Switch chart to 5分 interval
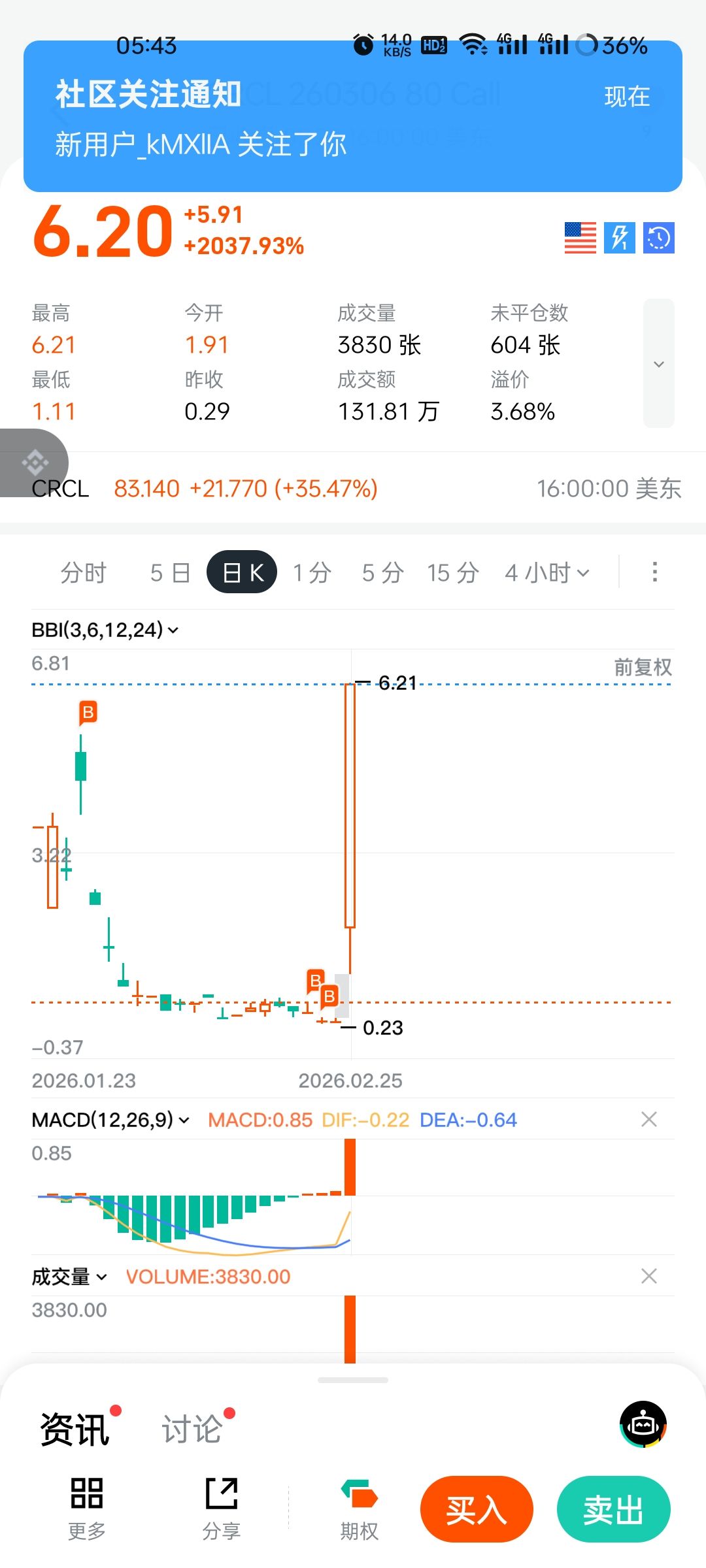 [x=382, y=573]
